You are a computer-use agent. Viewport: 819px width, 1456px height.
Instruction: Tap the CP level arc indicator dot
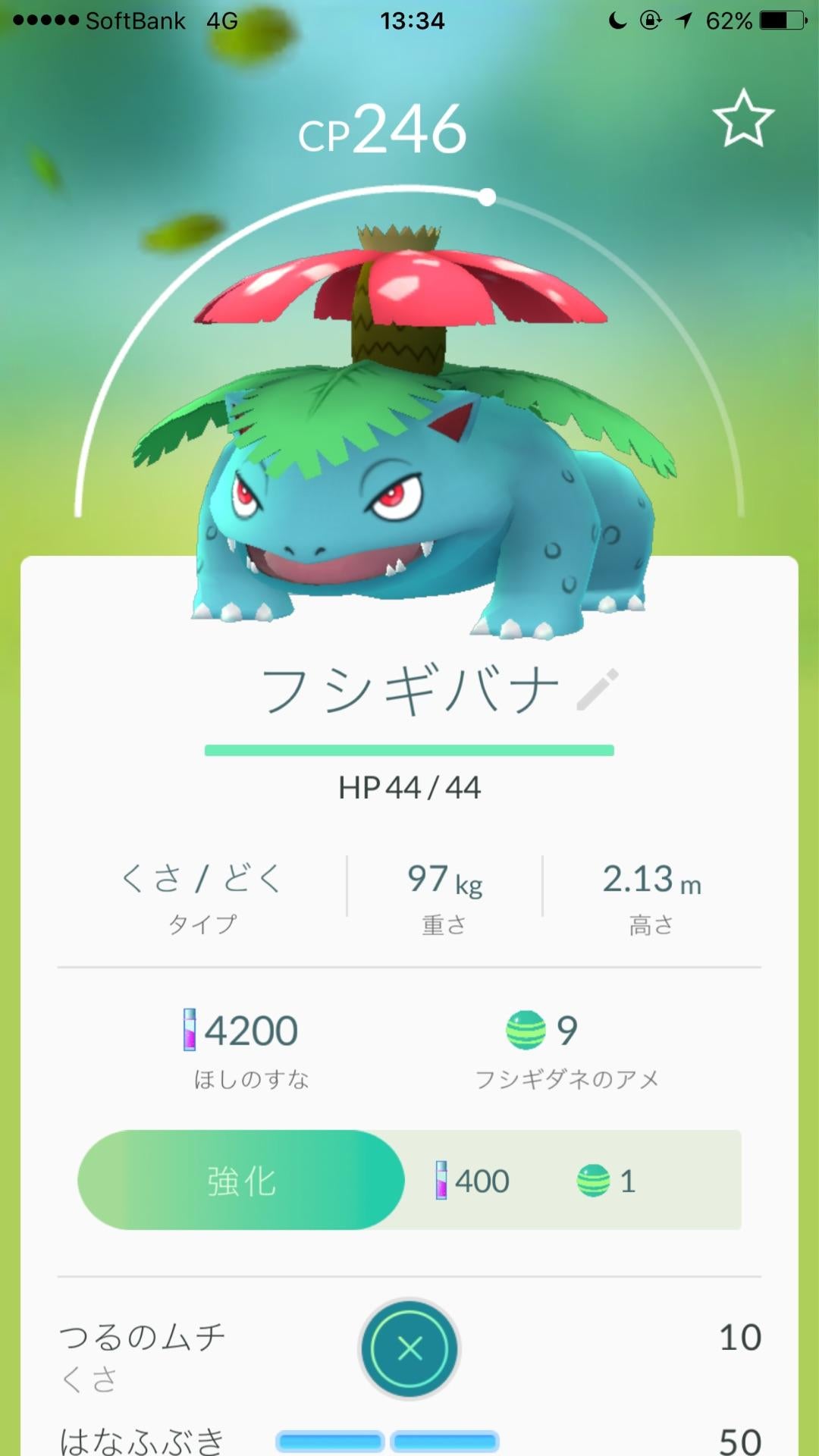(x=488, y=196)
